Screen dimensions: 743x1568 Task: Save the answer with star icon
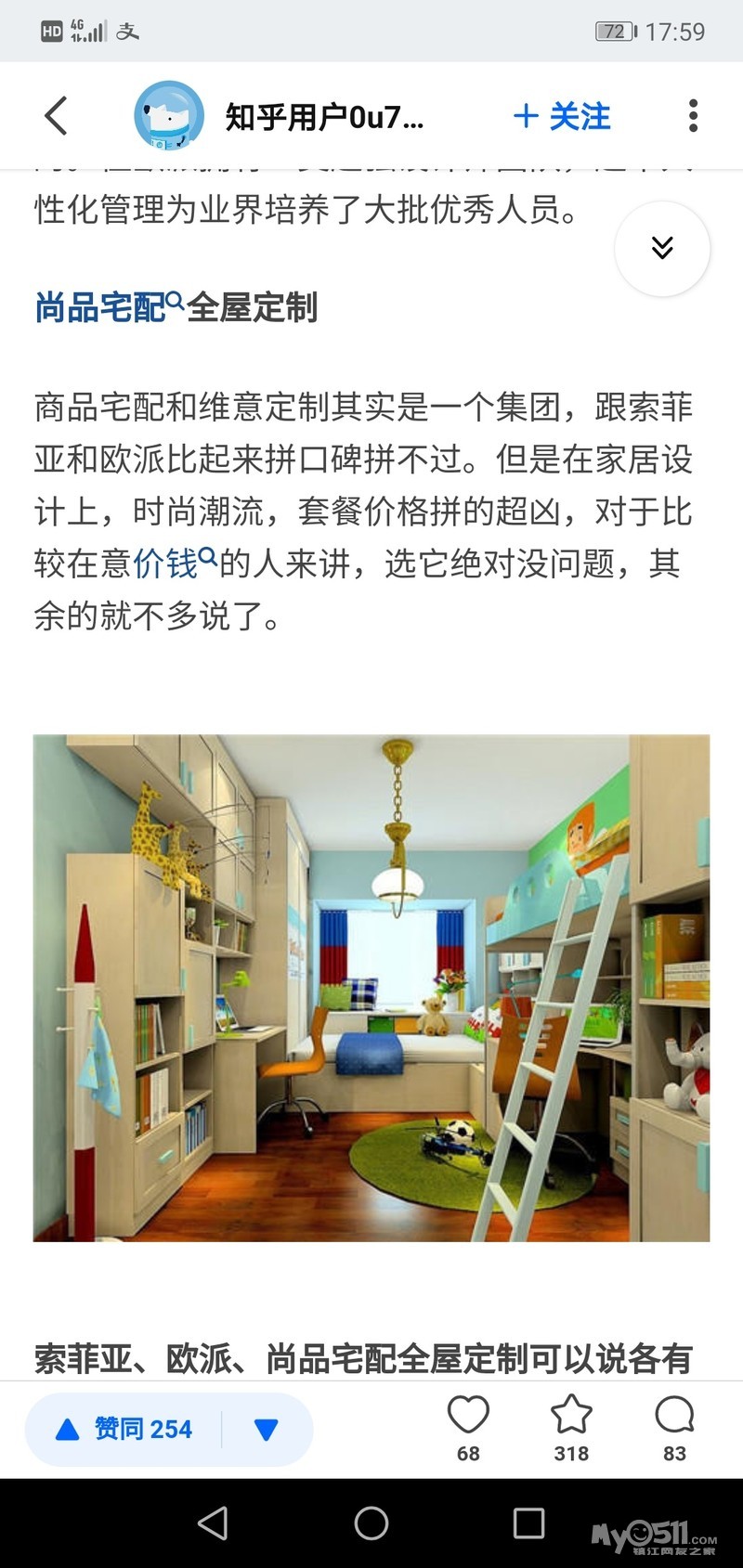coord(571,1427)
